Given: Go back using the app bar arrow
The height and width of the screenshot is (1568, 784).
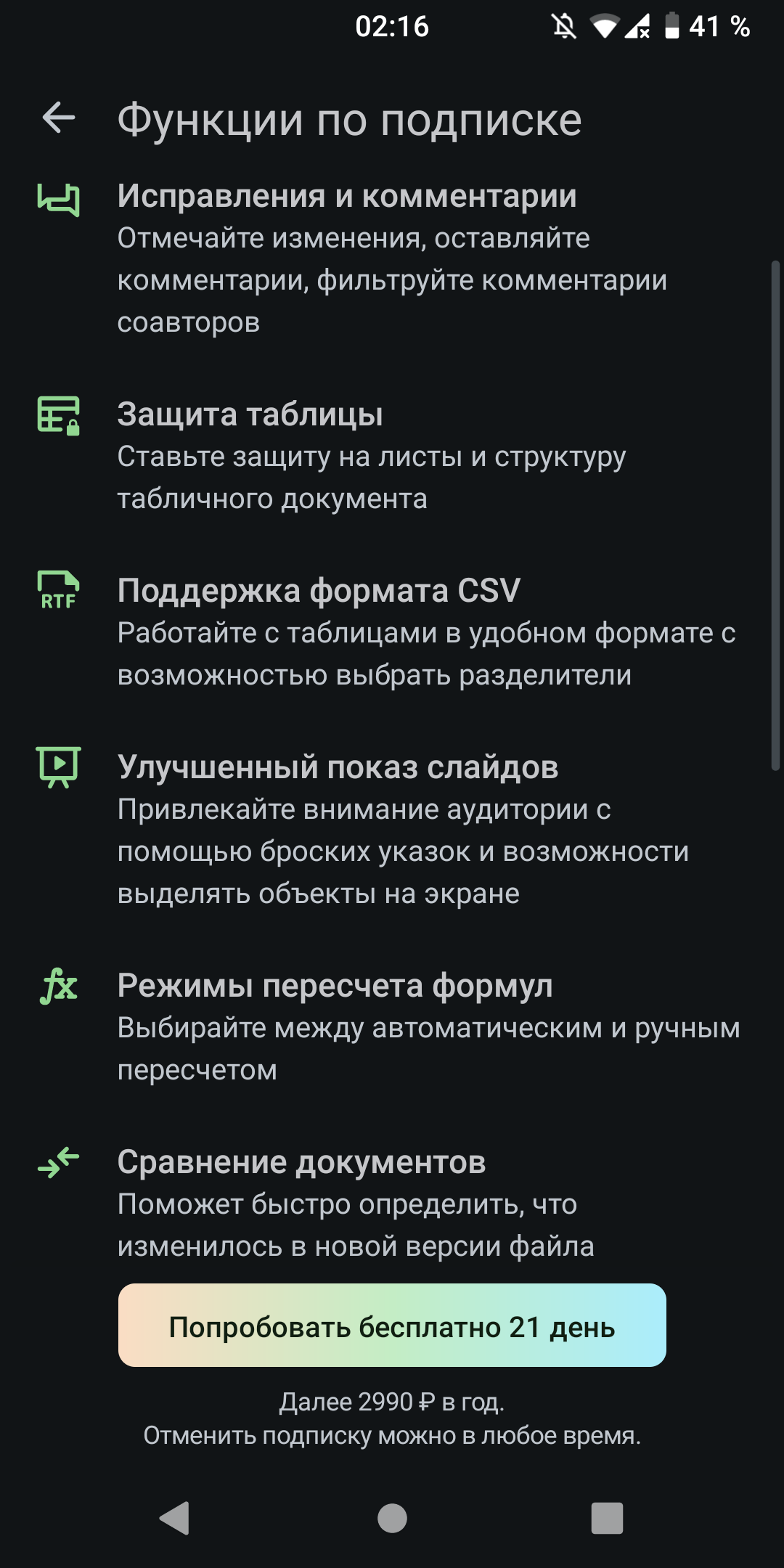Looking at the screenshot, I should 59,118.
